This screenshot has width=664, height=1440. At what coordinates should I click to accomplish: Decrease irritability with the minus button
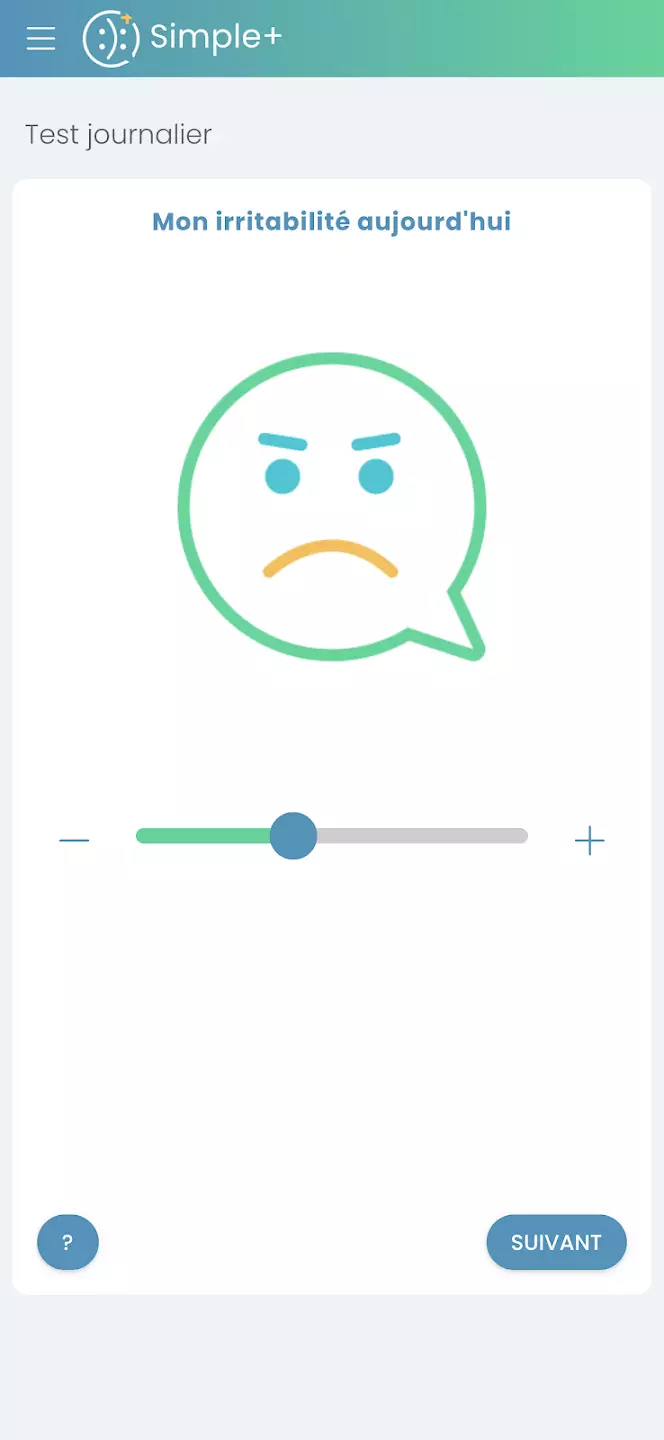(x=74, y=840)
